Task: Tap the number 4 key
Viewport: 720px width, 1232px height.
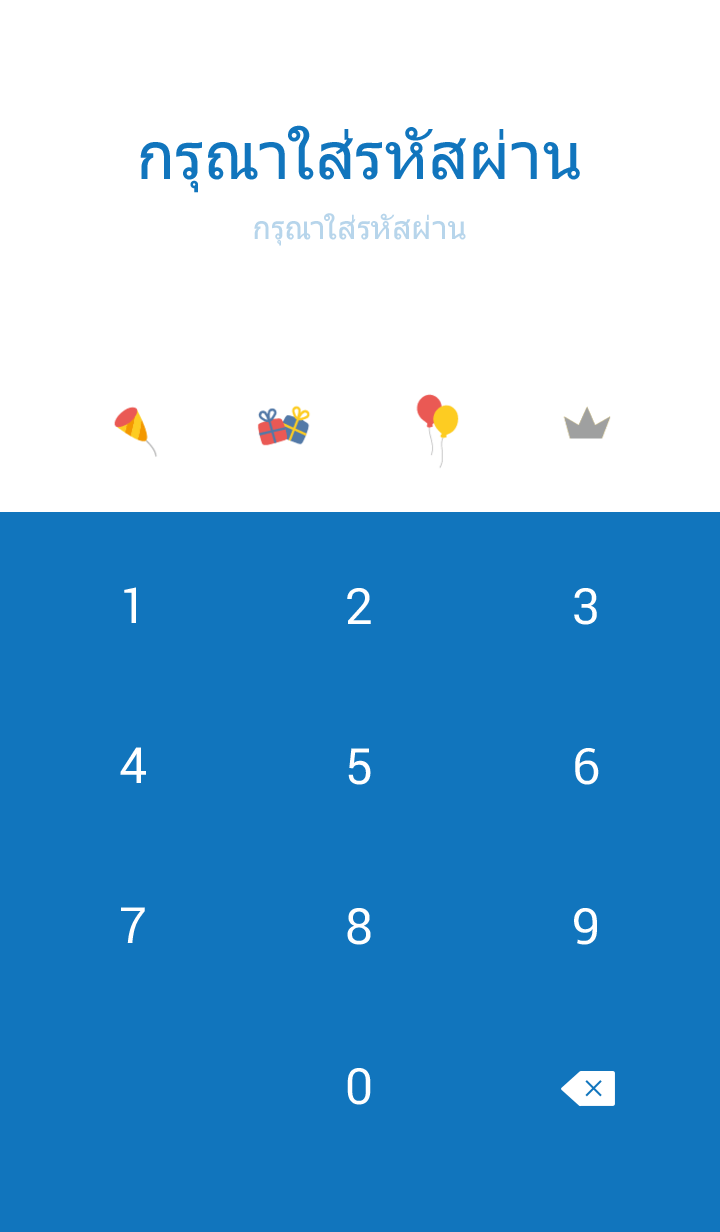Action: click(x=132, y=767)
